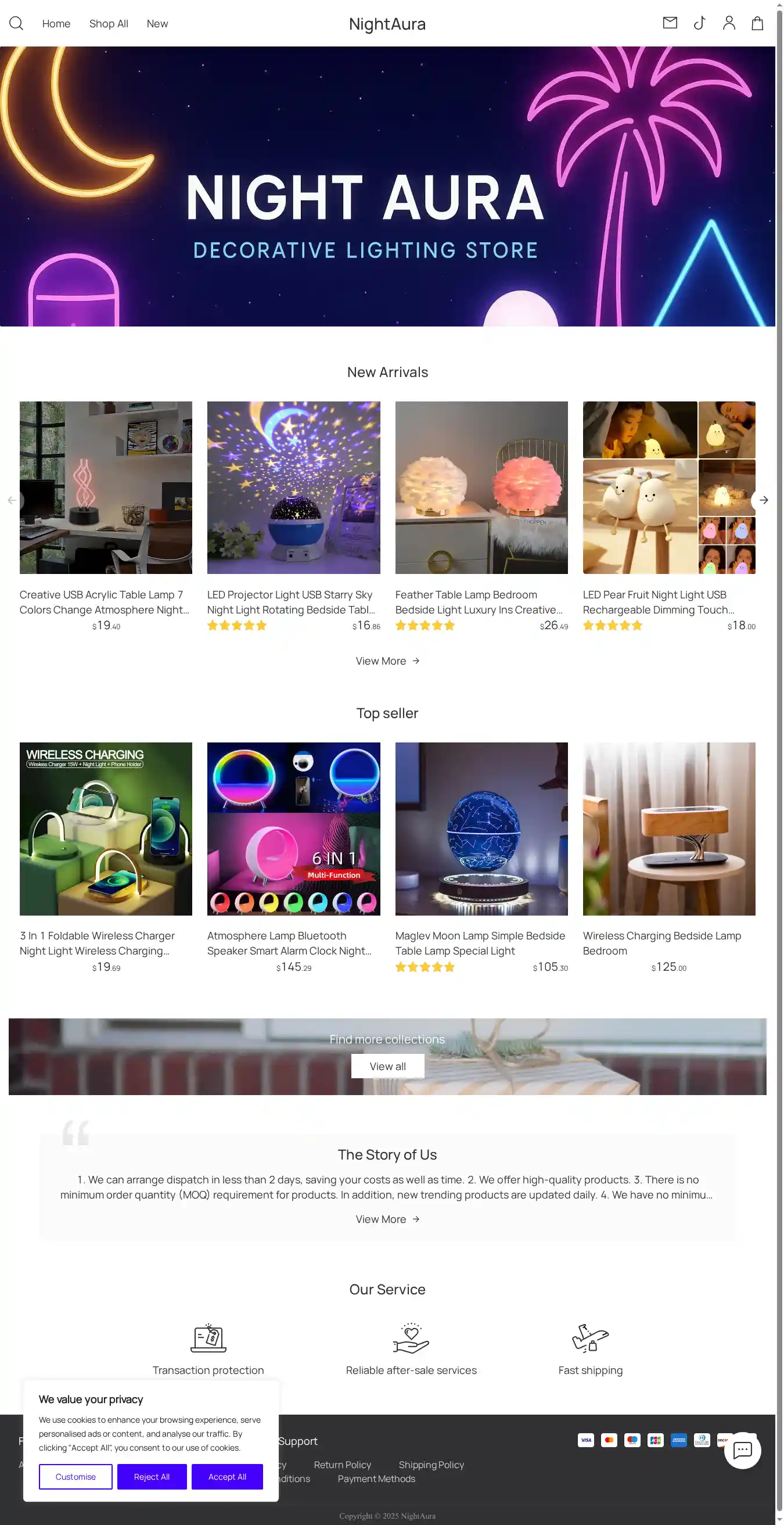Open the account profile icon
784x1525 pixels.
coord(728,23)
